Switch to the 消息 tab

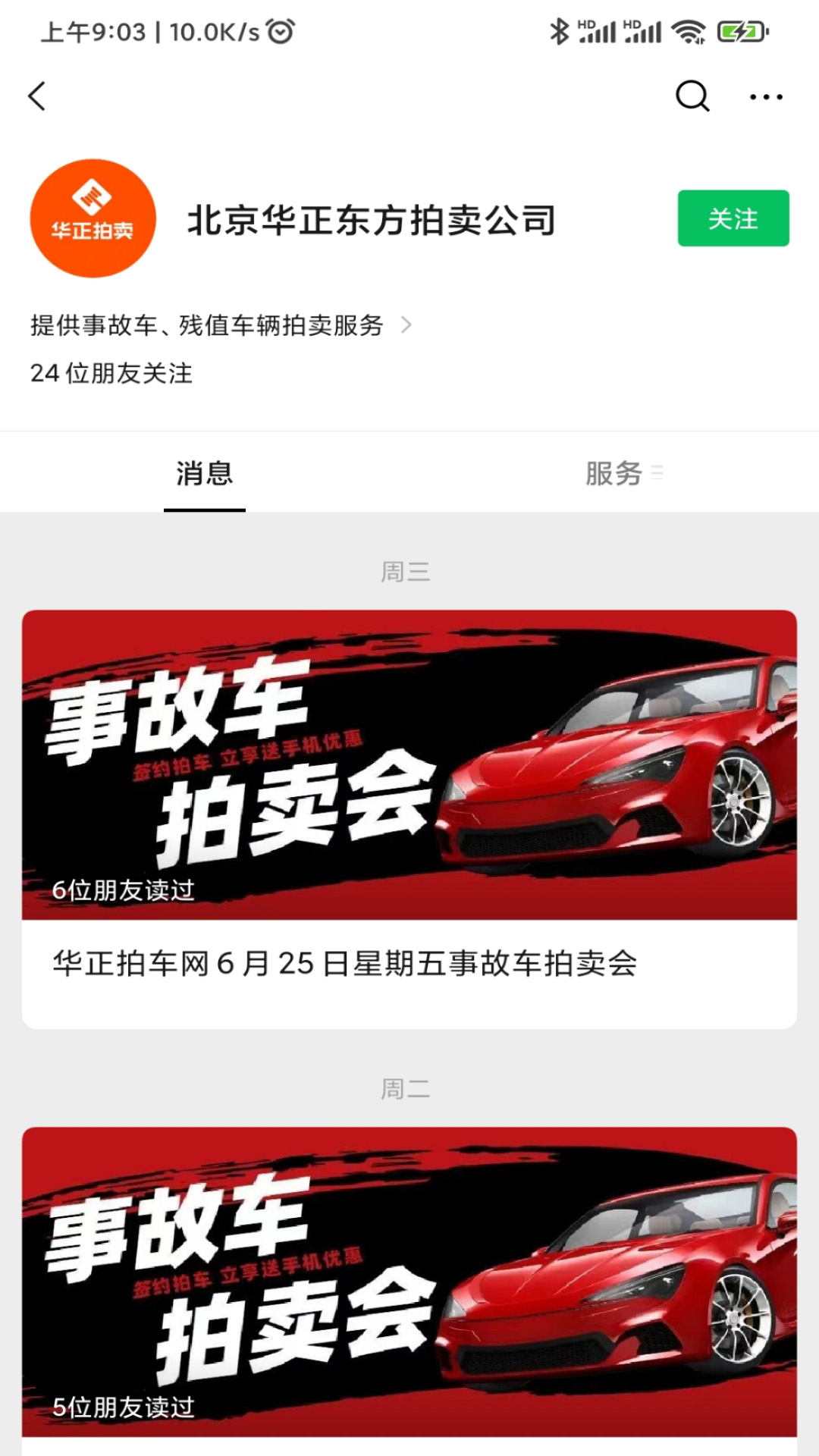pyautogui.click(x=205, y=474)
